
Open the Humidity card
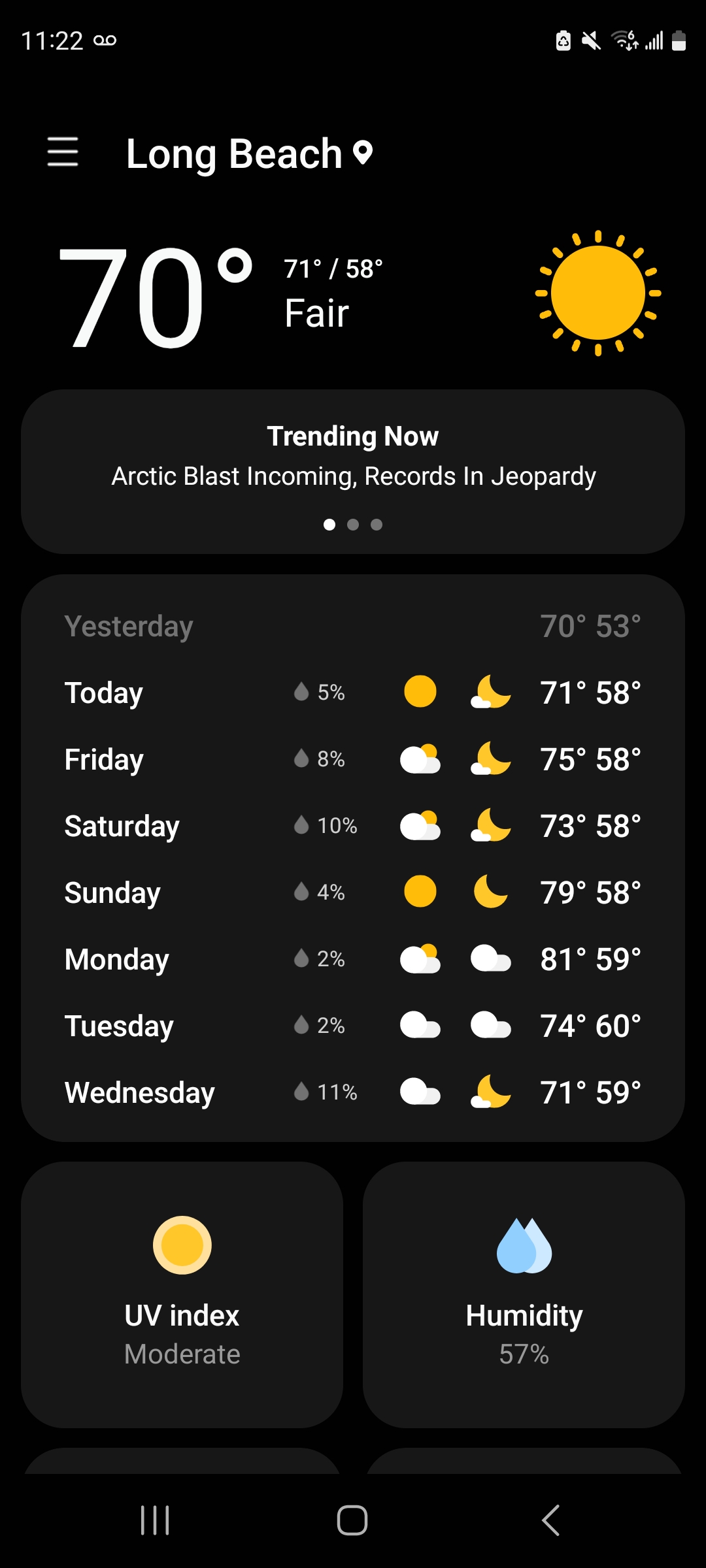(524, 1294)
